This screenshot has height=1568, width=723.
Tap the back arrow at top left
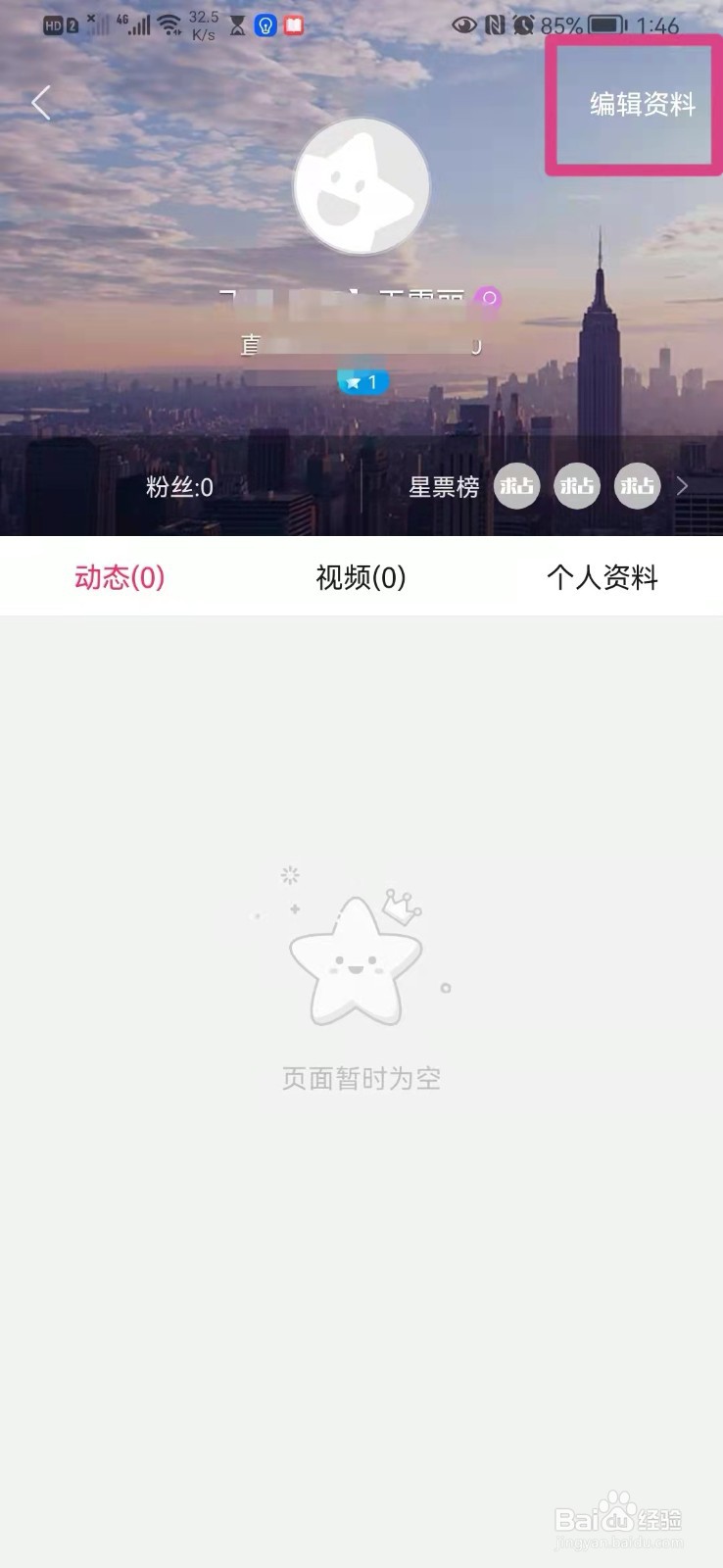click(x=41, y=103)
